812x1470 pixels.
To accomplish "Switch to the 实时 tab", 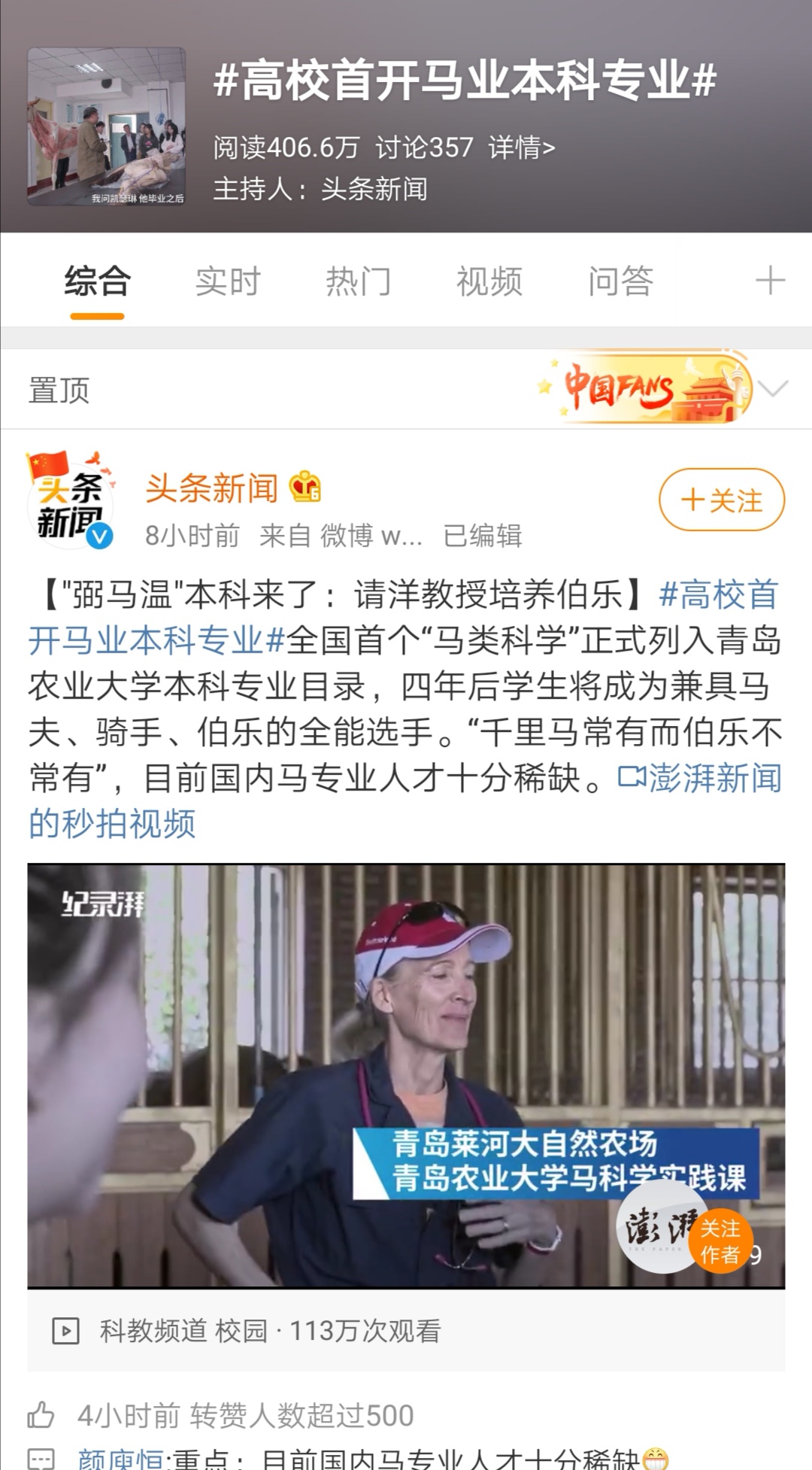I will (228, 281).
